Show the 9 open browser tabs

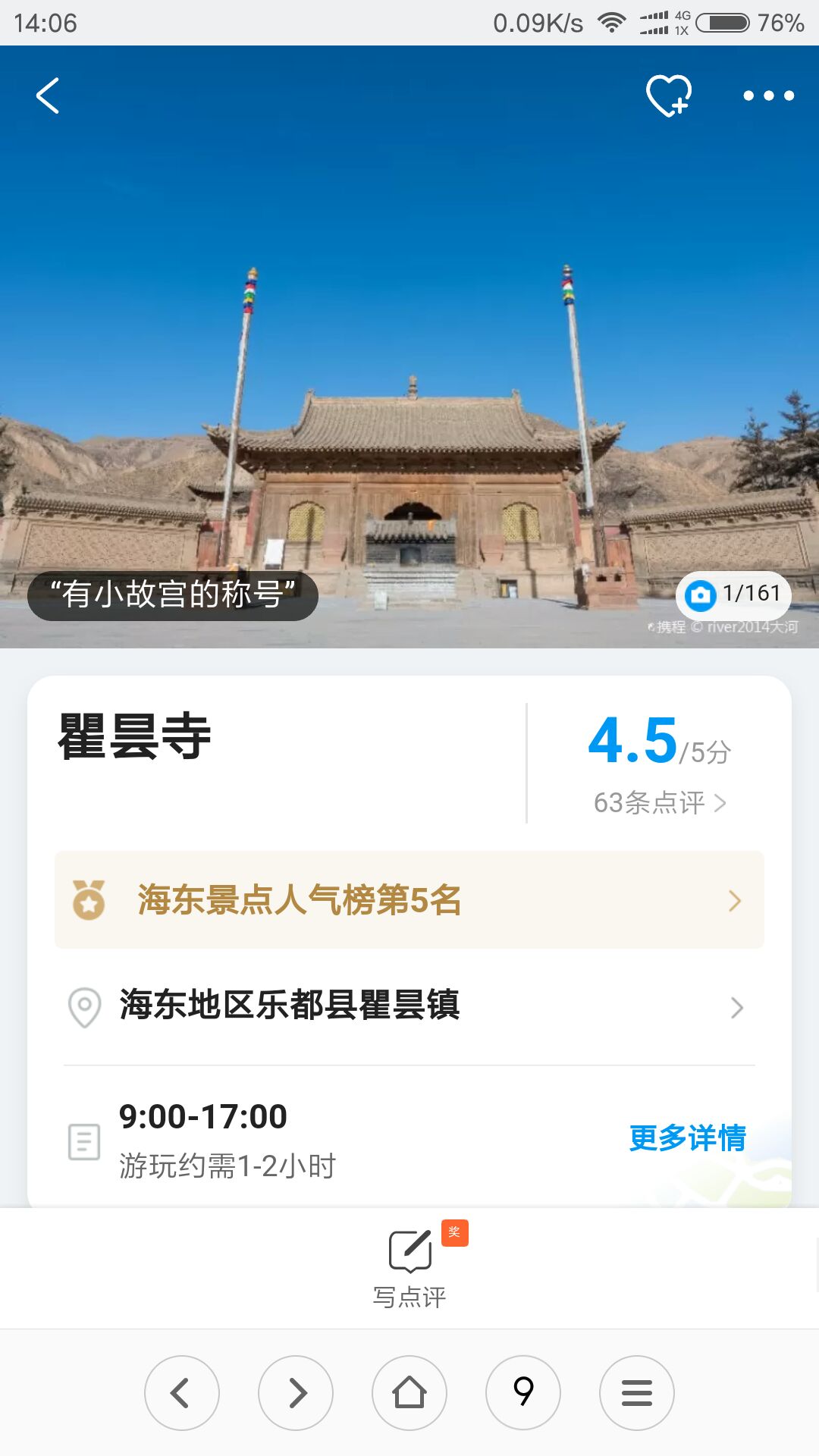pyautogui.click(x=523, y=1393)
